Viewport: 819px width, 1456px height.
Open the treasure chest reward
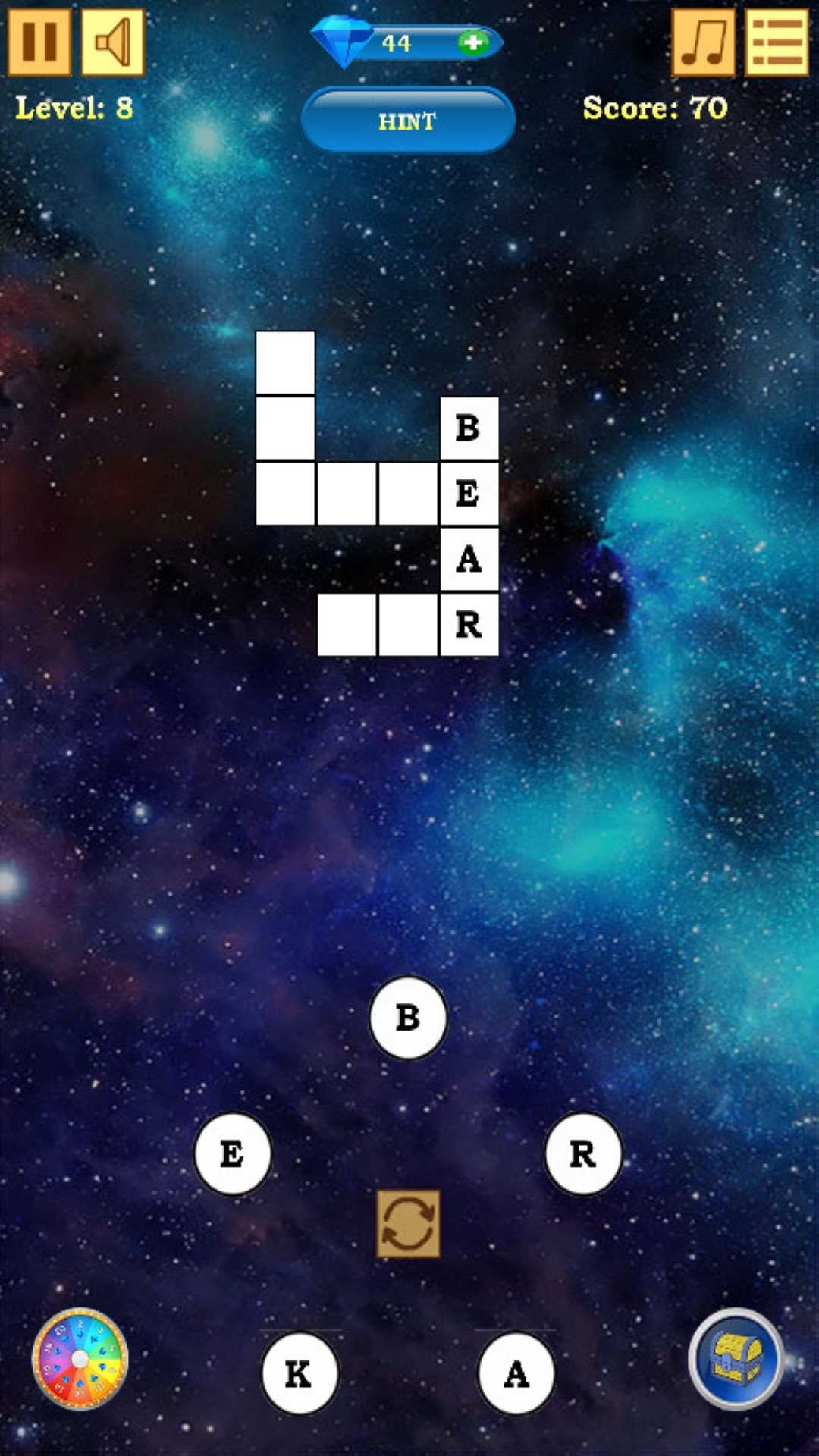[735, 1359]
